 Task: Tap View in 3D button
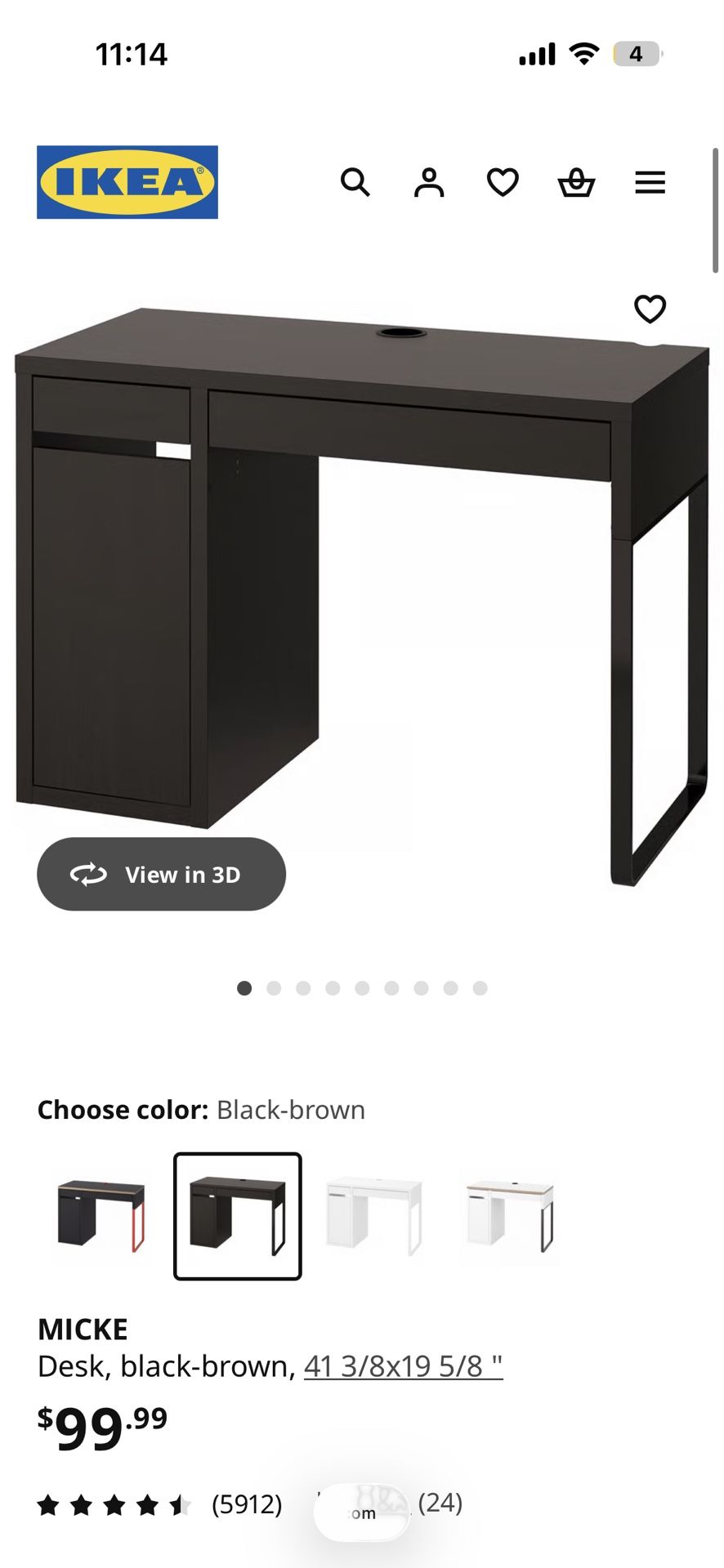[x=161, y=874]
